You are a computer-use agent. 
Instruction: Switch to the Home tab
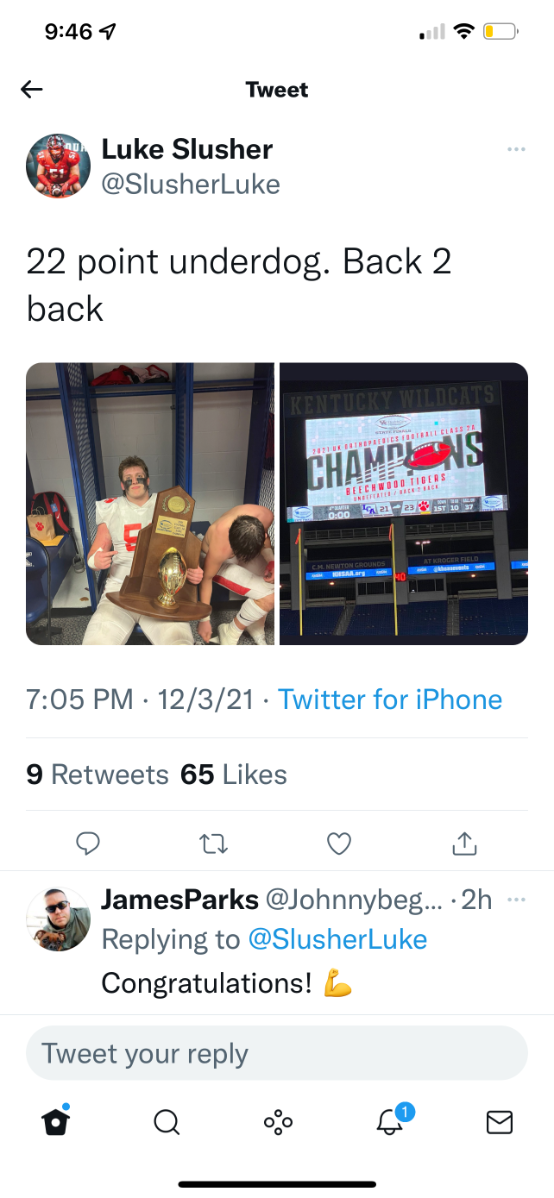pyautogui.click(x=55, y=1121)
